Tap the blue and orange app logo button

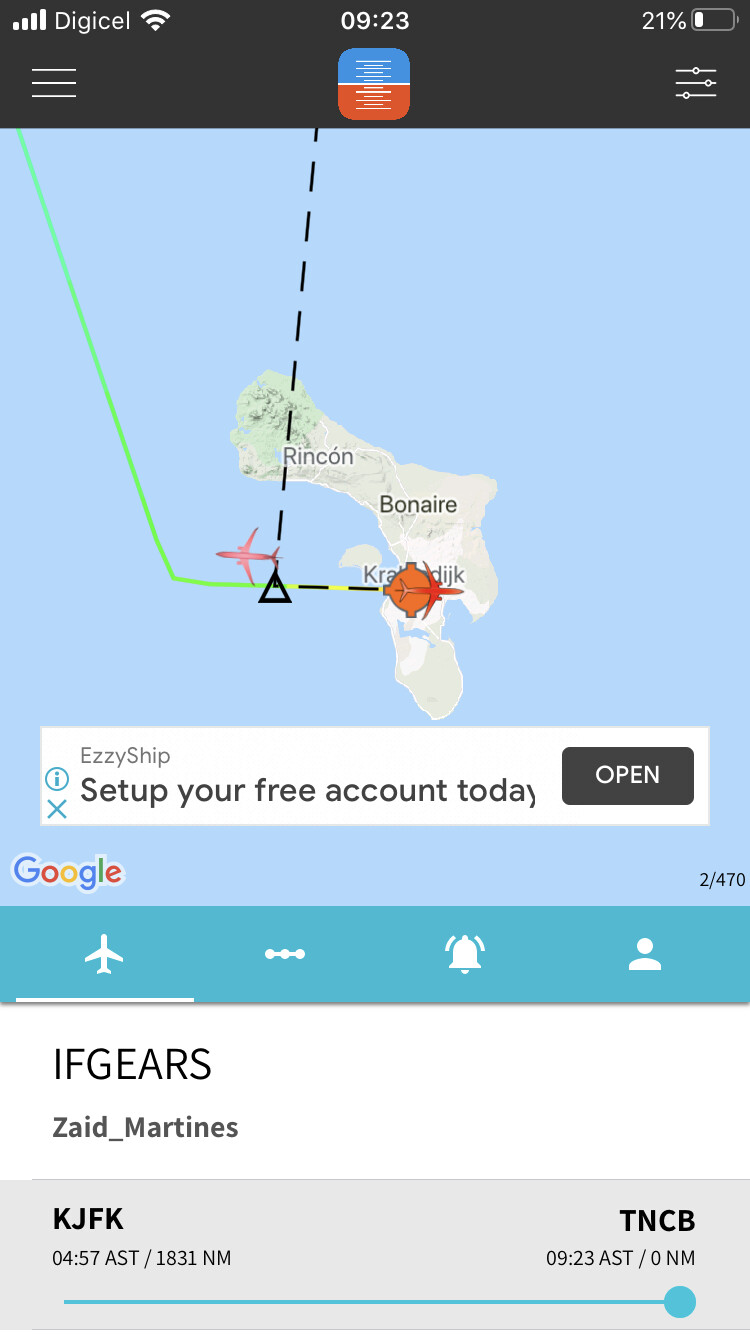pyautogui.click(x=374, y=84)
